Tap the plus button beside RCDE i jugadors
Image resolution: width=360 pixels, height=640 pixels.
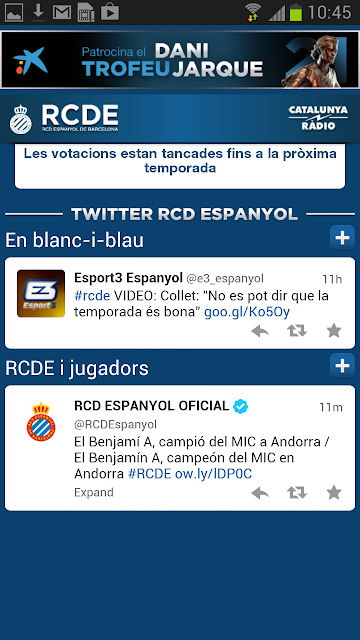pyautogui.click(x=342, y=366)
